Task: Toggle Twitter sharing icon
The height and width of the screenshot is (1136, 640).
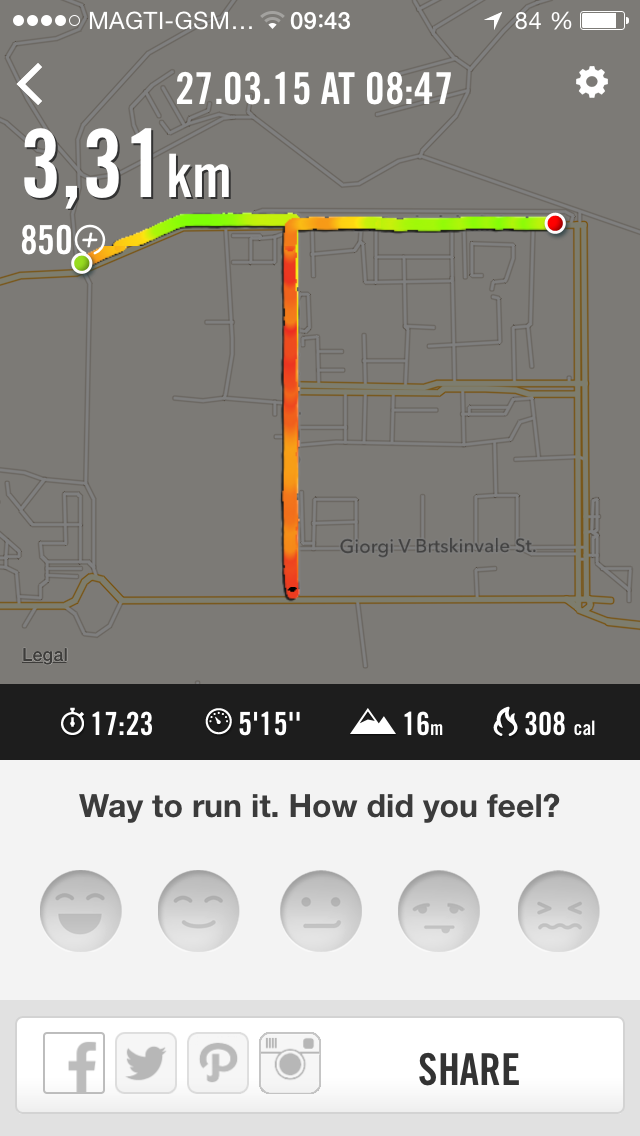Action: pos(146,1063)
